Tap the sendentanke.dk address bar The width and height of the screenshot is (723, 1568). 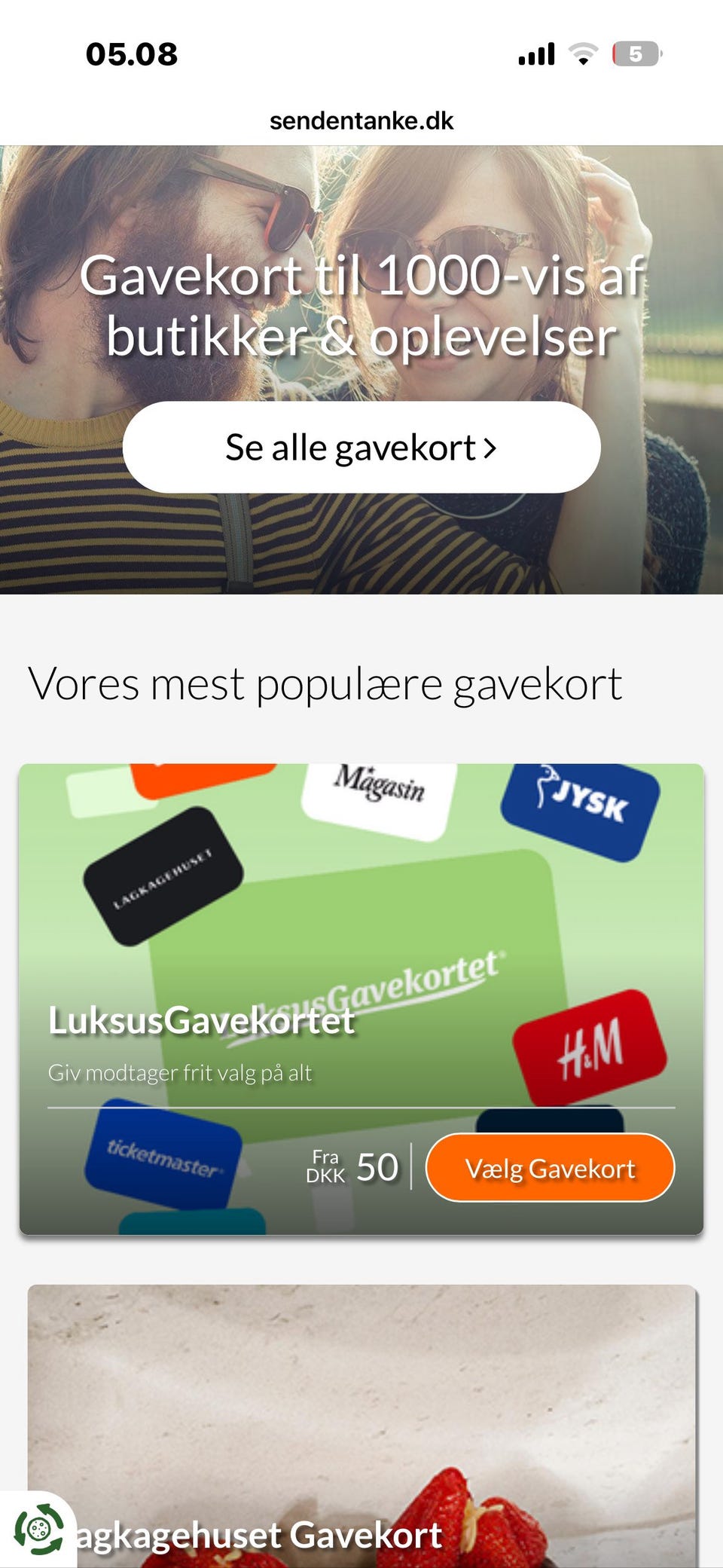click(361, 121)
